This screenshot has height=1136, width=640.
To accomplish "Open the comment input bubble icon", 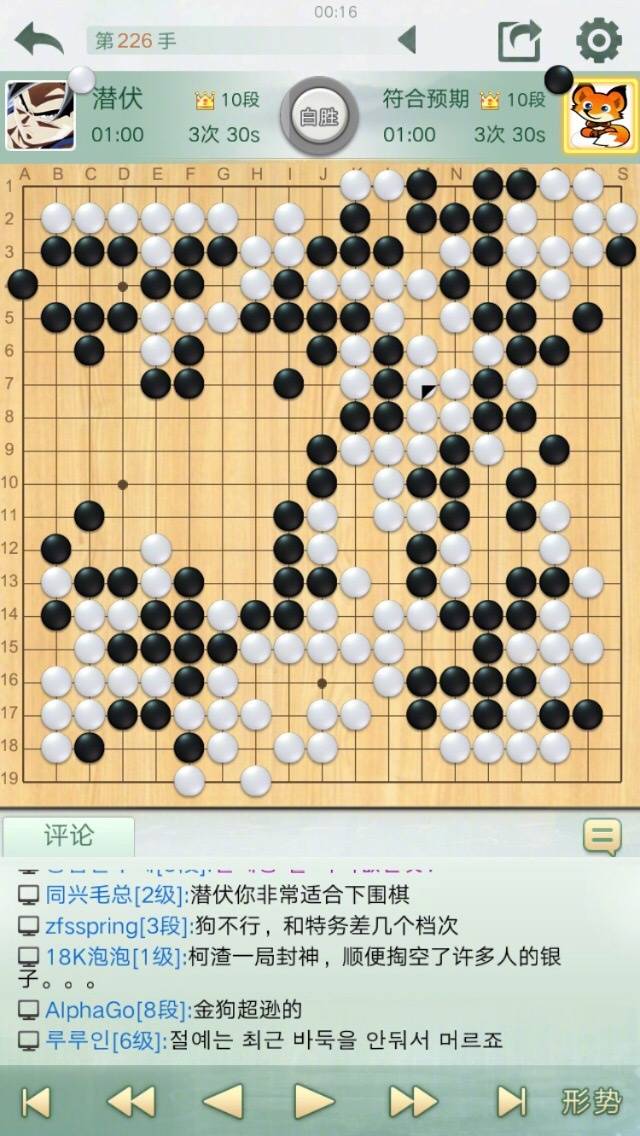I will [x=602, y=838].
